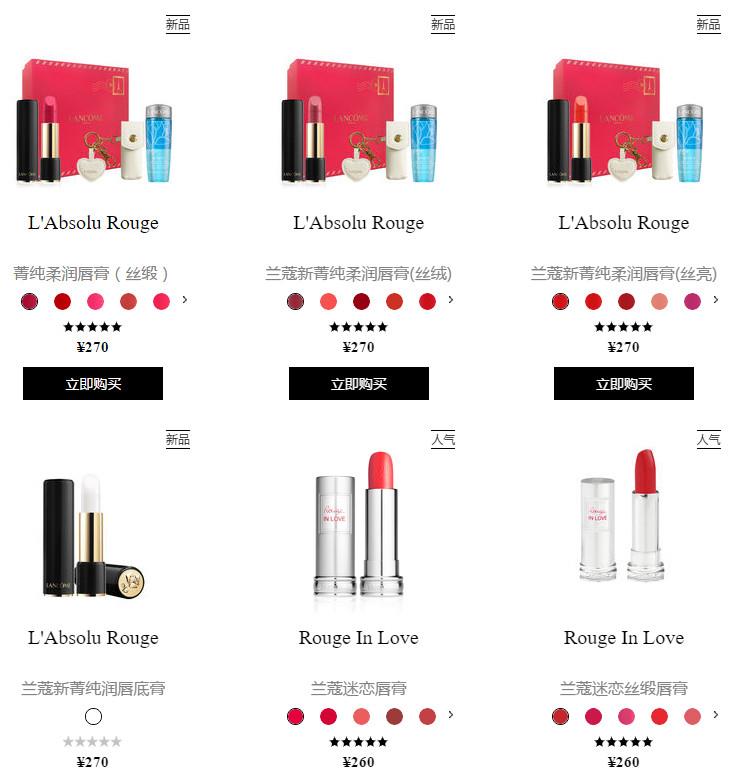View the 兰蔻新菁纯柔润唇膏(丝绒) product picture

click(x=358, y=122)
